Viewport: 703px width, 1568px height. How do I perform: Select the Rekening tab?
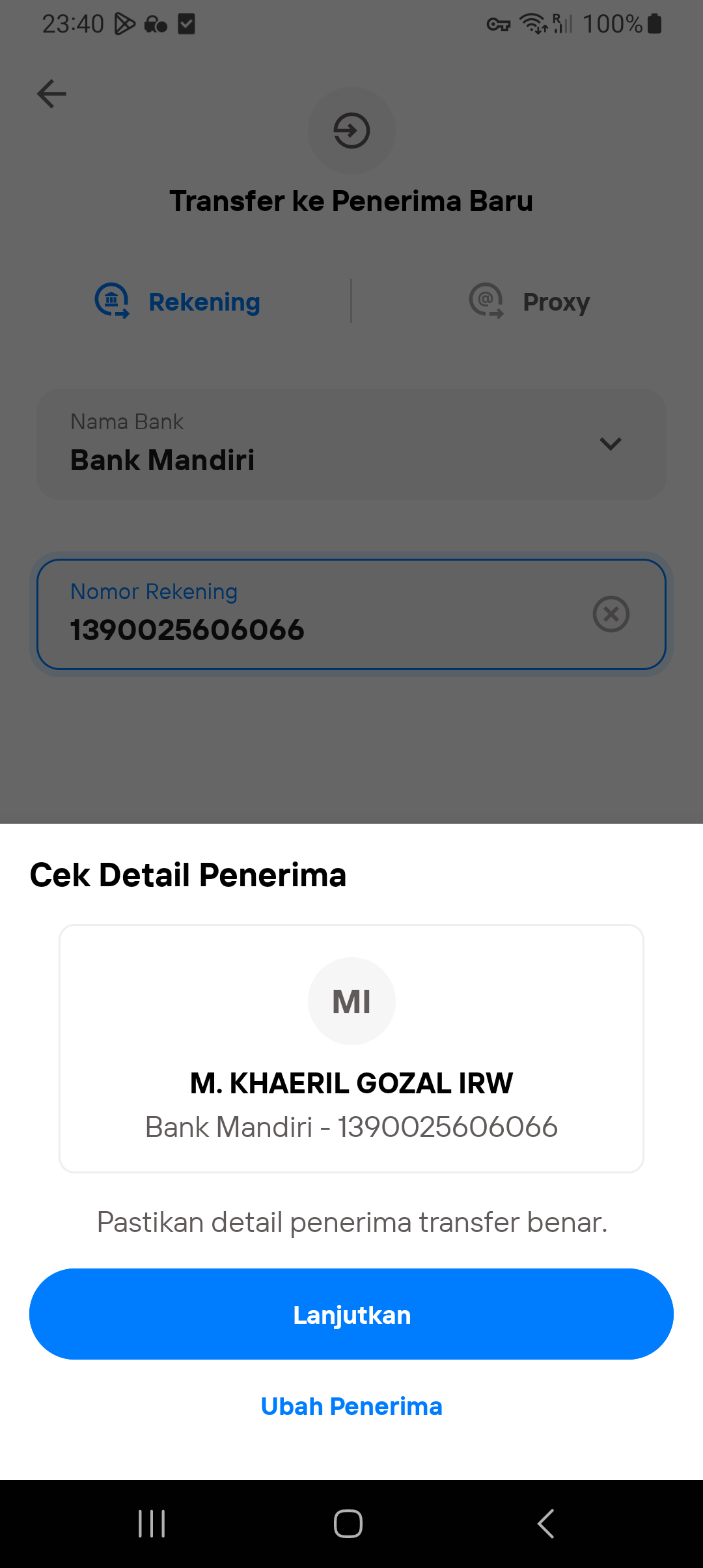pos(178,301)
